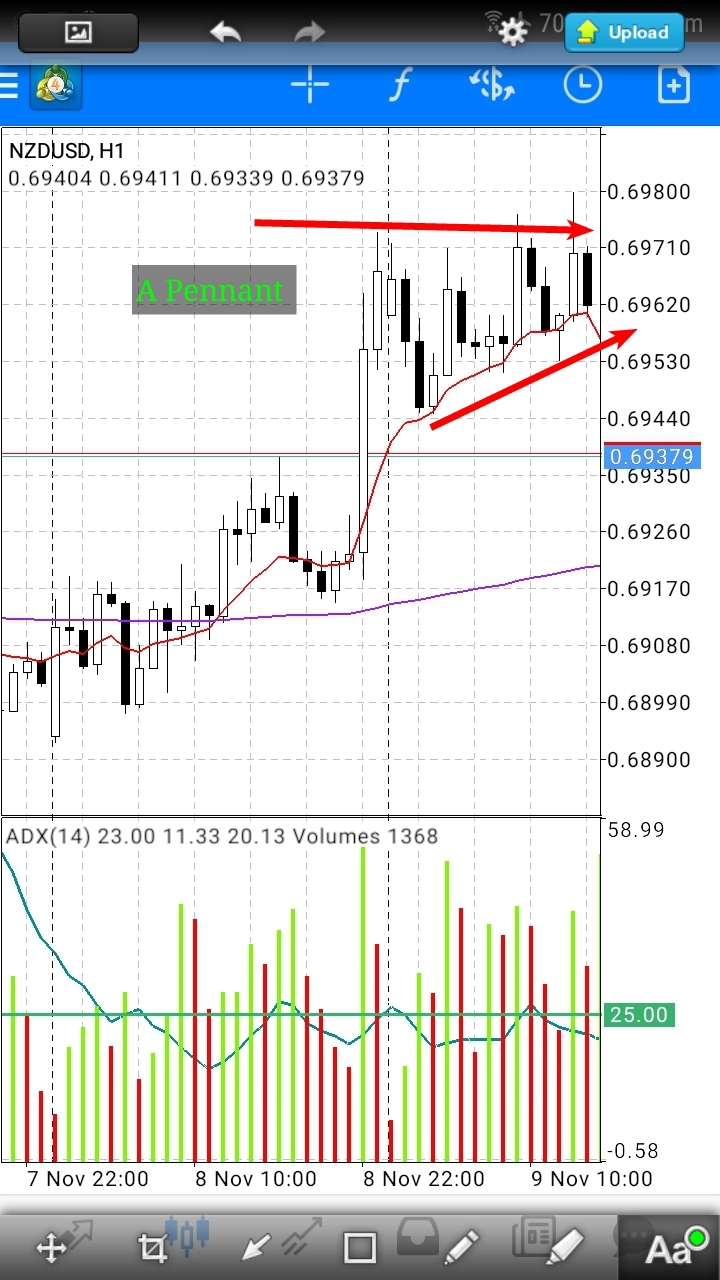This screenshot has width=720, height=1280.
Task: Select the Aa text tool
Action: point(669,1247)
